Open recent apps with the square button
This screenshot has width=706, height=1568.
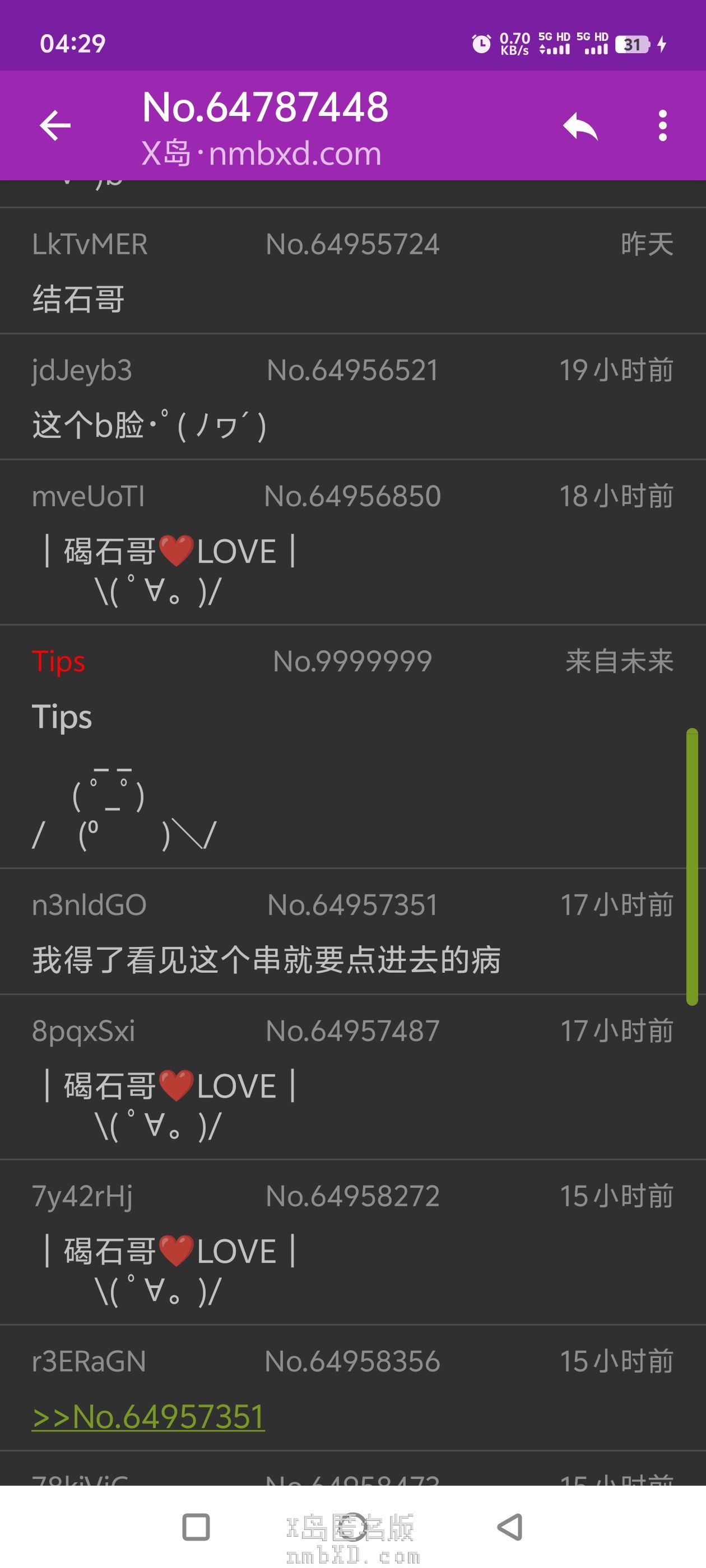click(196, 1527)
